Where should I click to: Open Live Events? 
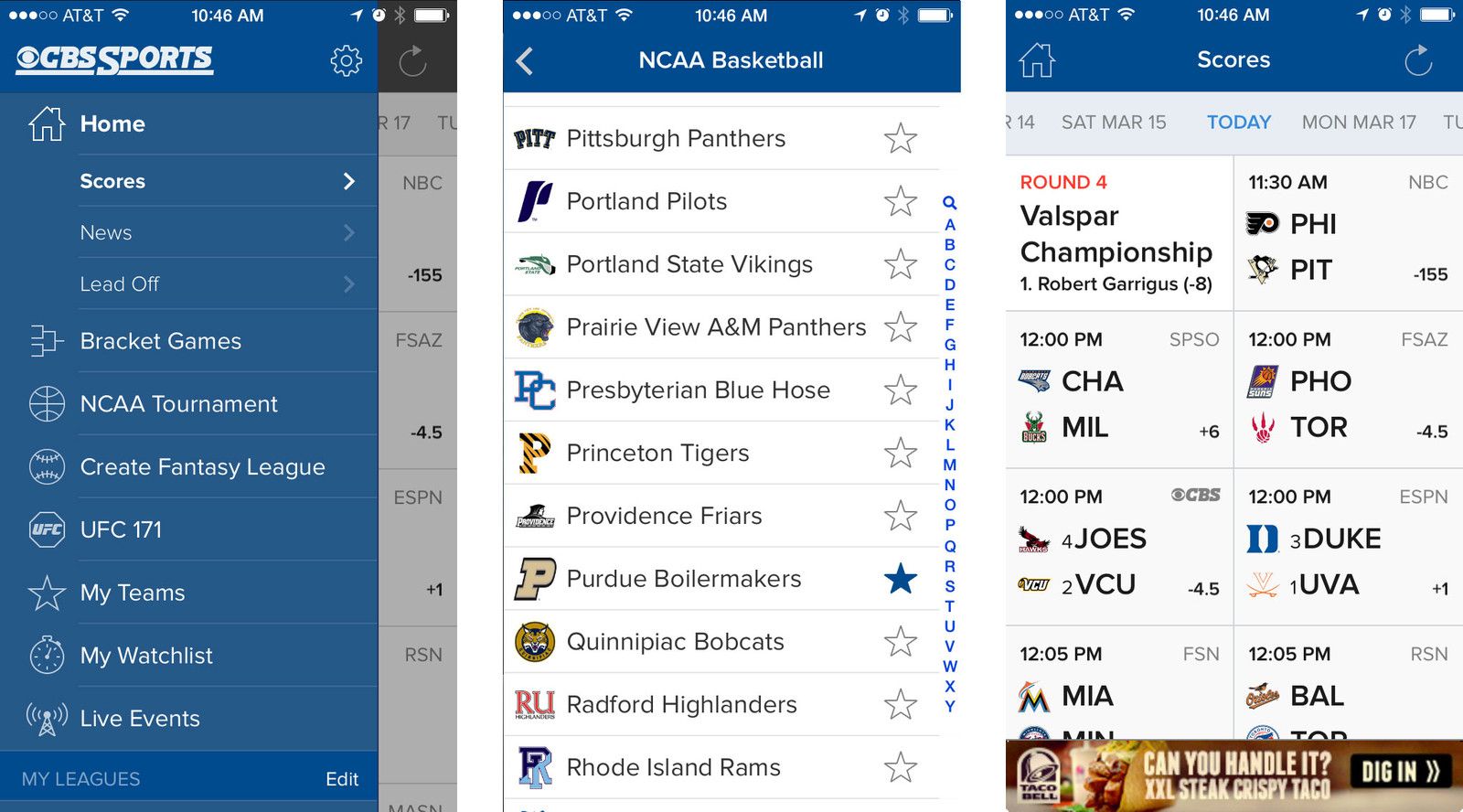coord(140,719)
